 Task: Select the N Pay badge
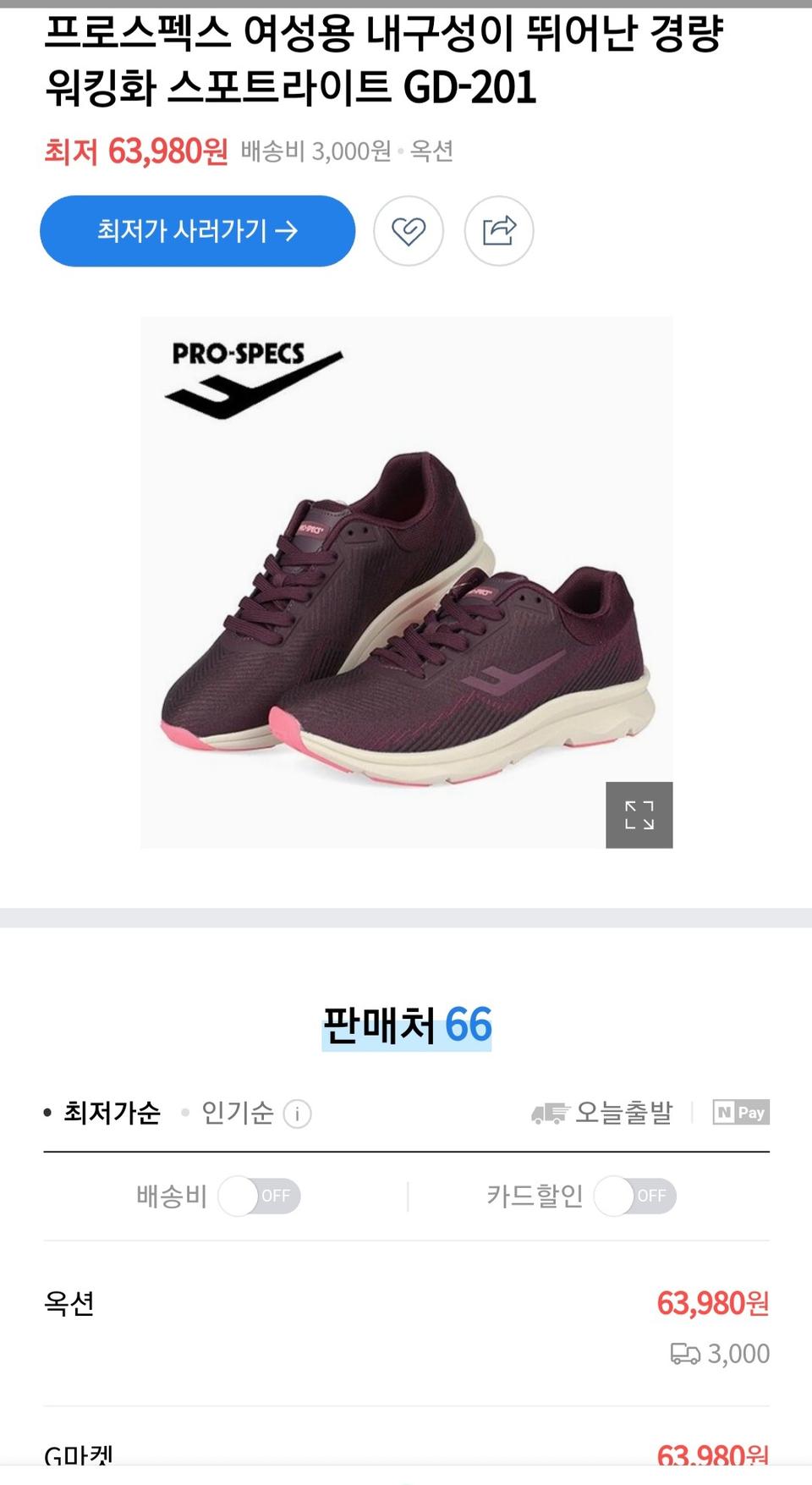(x=738, y=1113)
